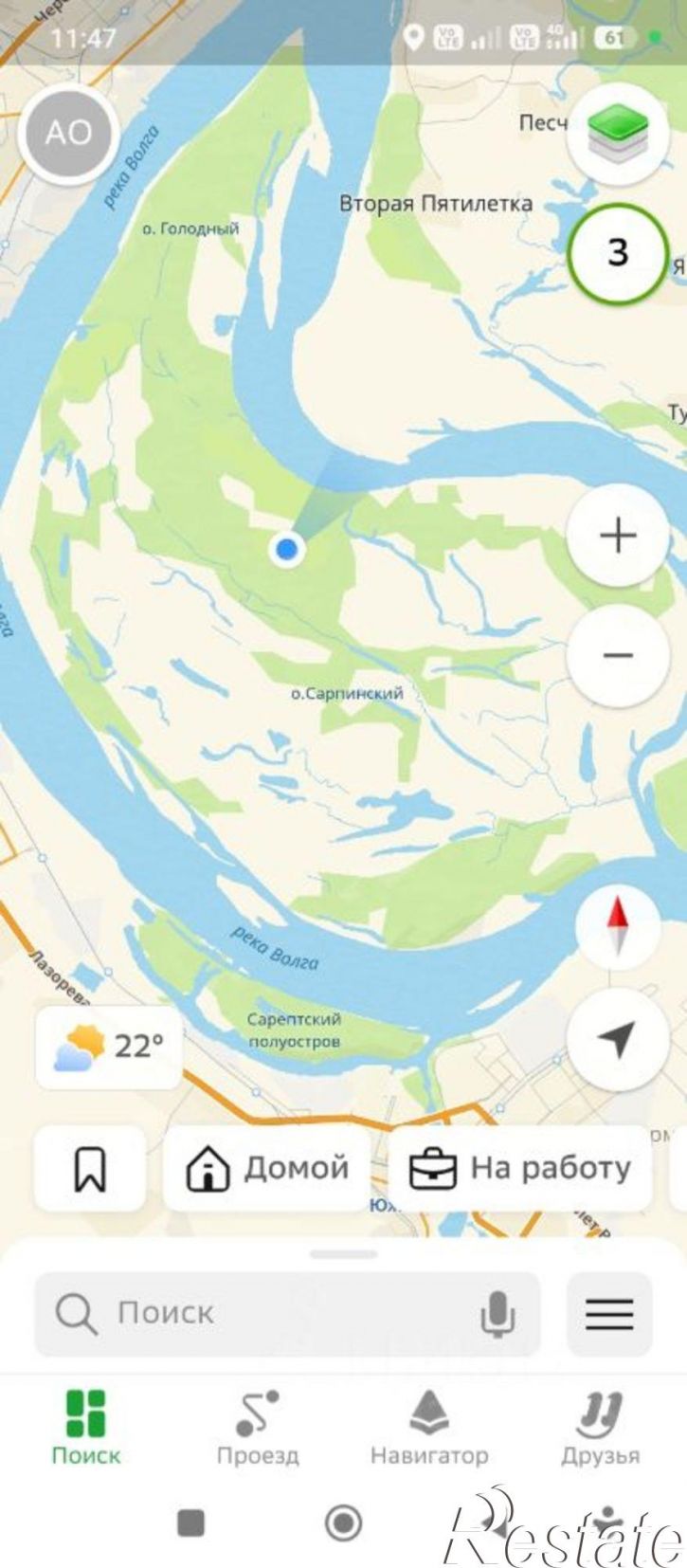Go to the system home button
The width and height of the screenshot is (687, 1568).
[343, 1523]
